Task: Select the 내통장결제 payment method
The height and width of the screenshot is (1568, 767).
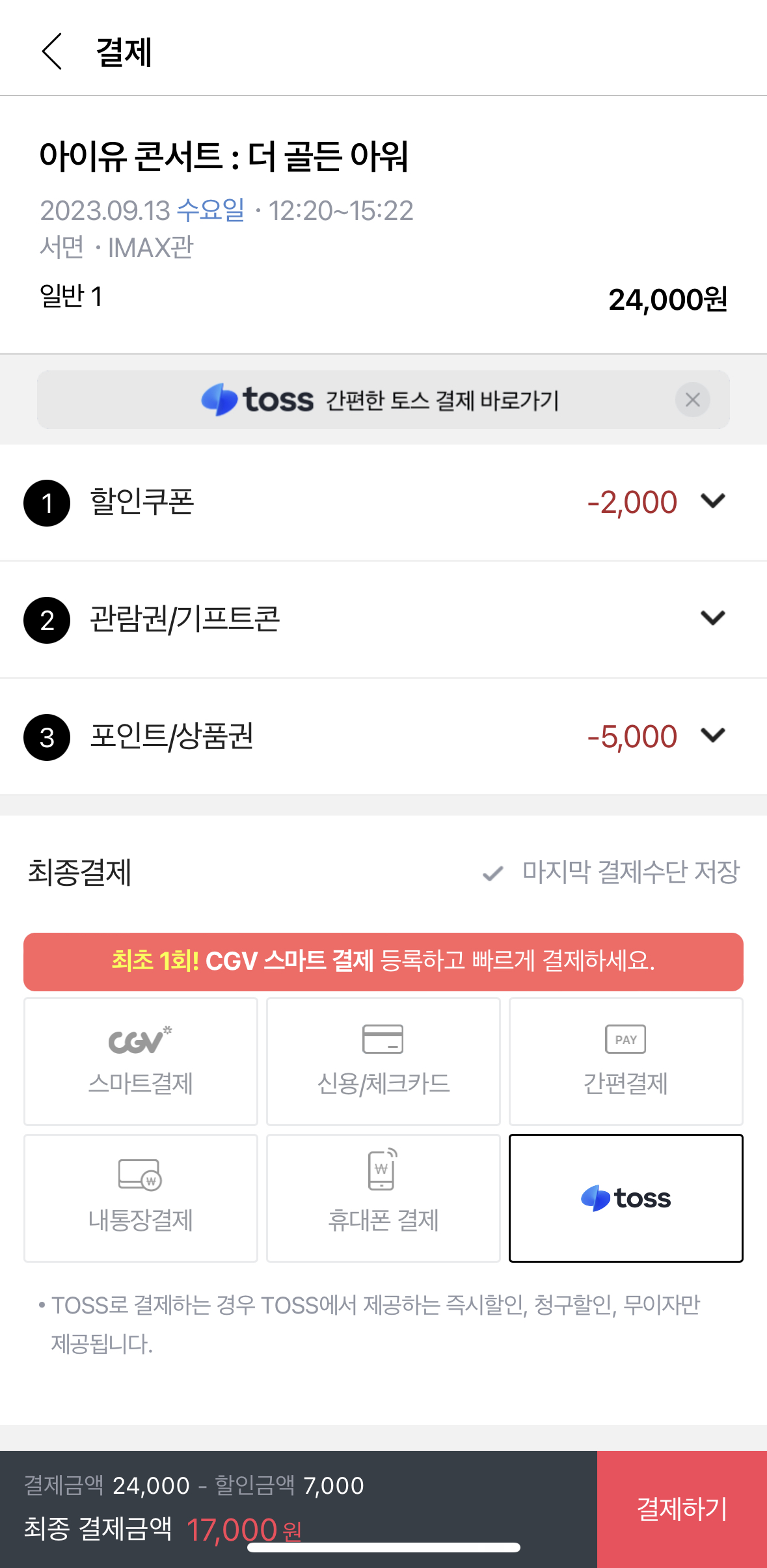Action: click(x=141, y=1198)
